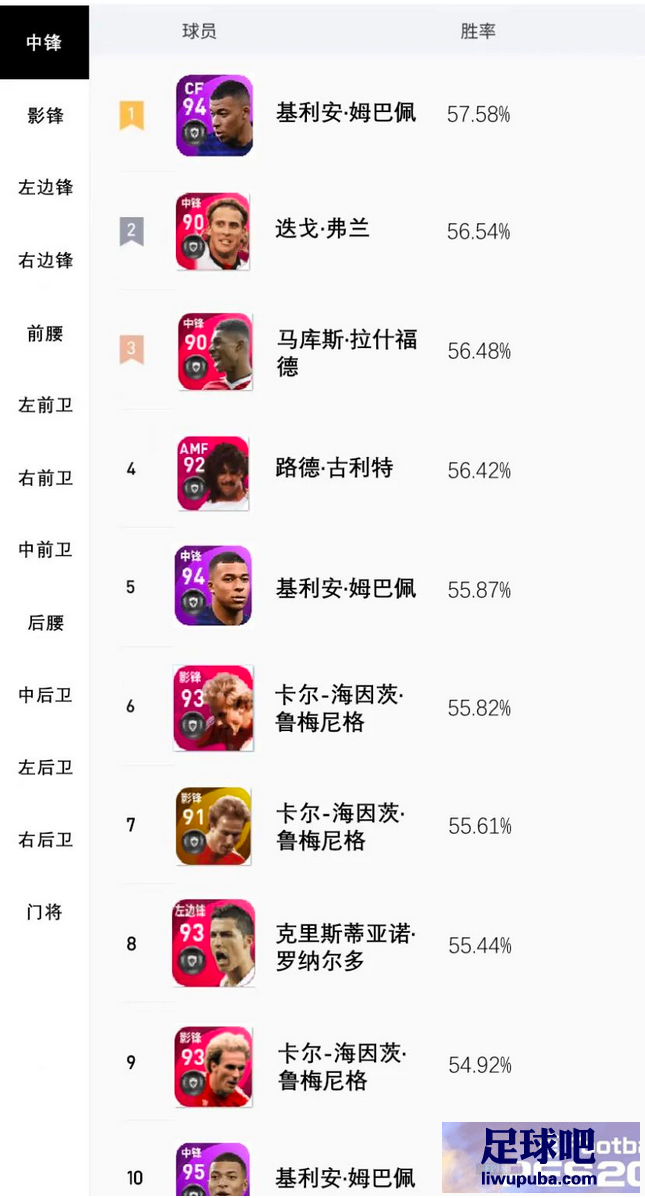Select the 后腰 position tab
Image resolution: width=645 pixels, height=1198 pixels.
click(45, 623)
